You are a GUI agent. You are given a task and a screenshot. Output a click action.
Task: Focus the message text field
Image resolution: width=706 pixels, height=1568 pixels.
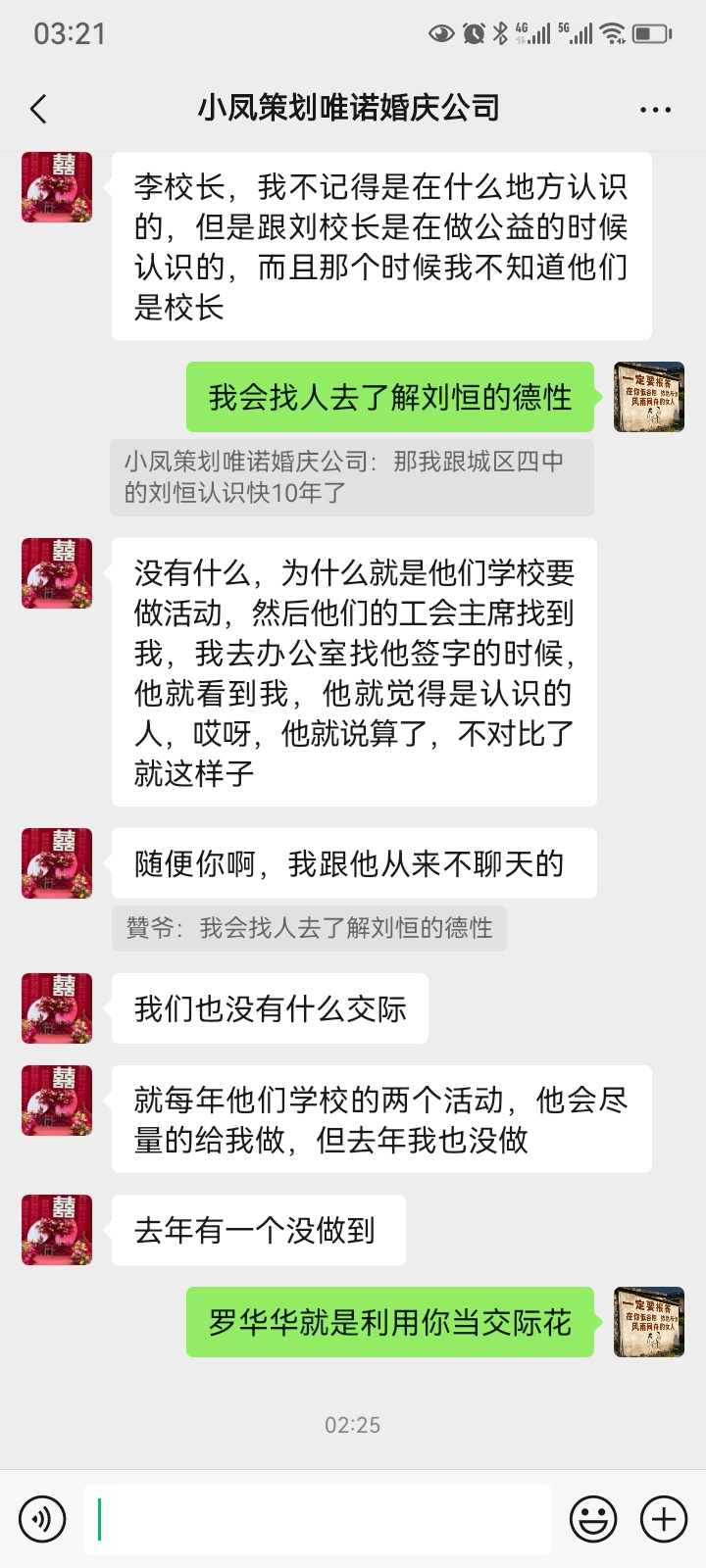coord(318,1519)
